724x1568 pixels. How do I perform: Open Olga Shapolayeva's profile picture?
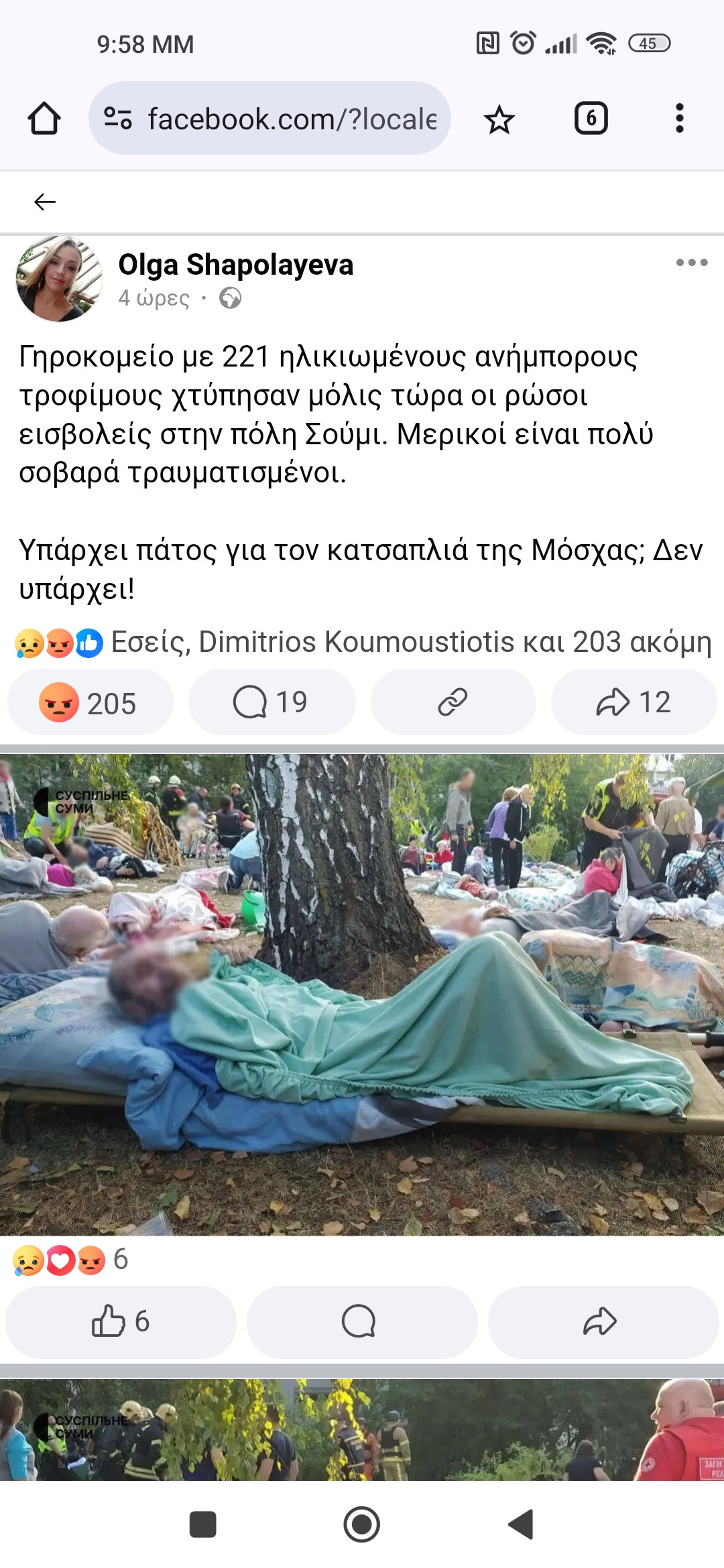tap(59, 279)
